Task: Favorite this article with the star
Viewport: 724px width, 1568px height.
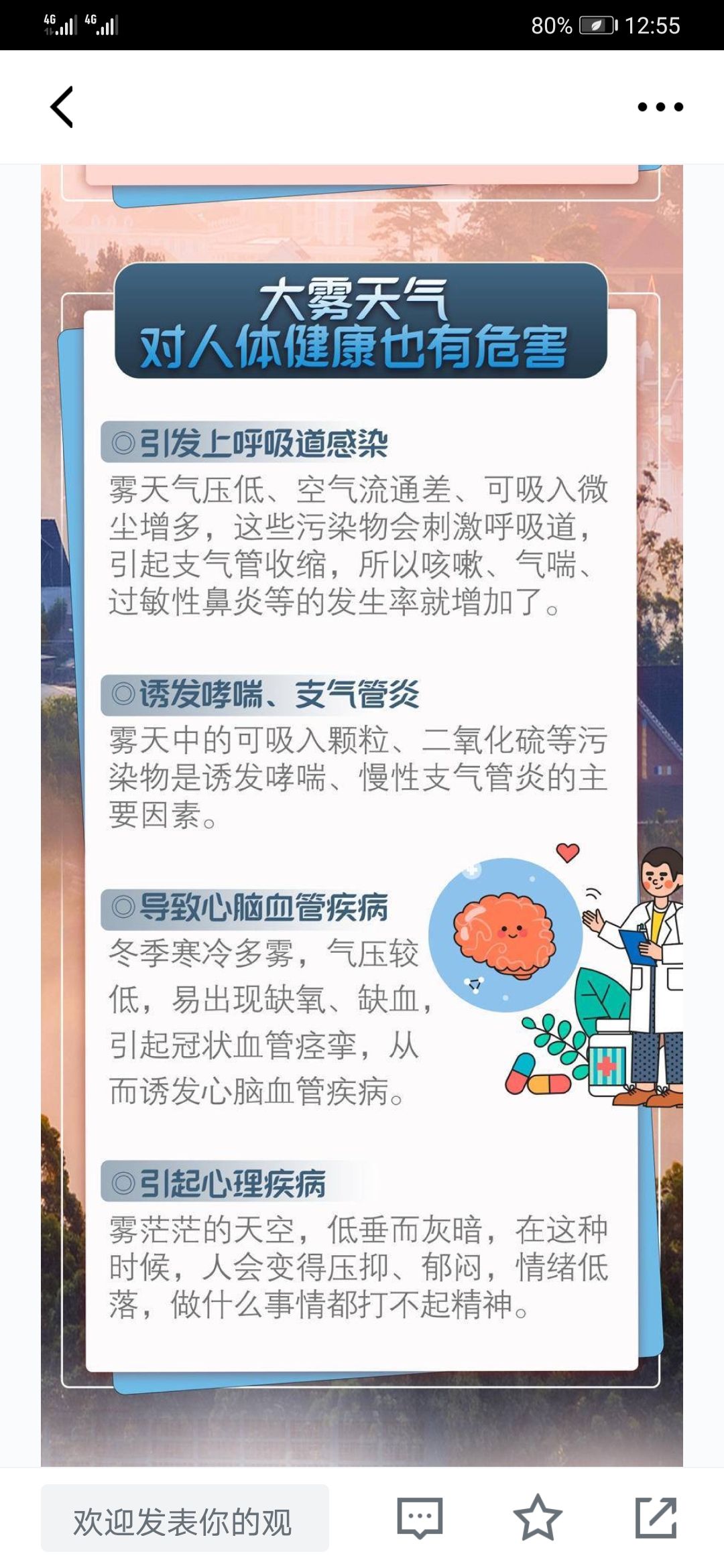Action: (538, 1517)
